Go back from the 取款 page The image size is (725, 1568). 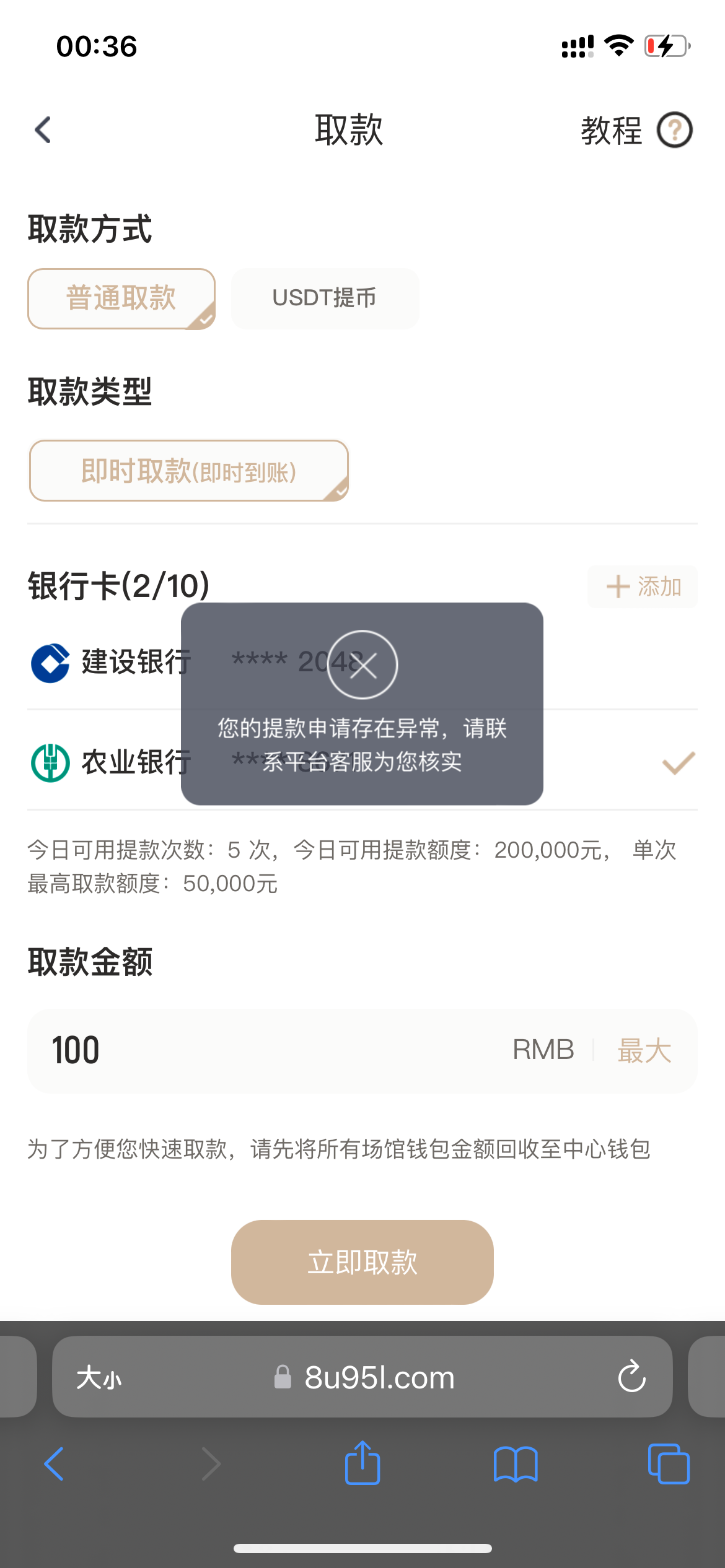pyautogui.click(x=43, y=130)
